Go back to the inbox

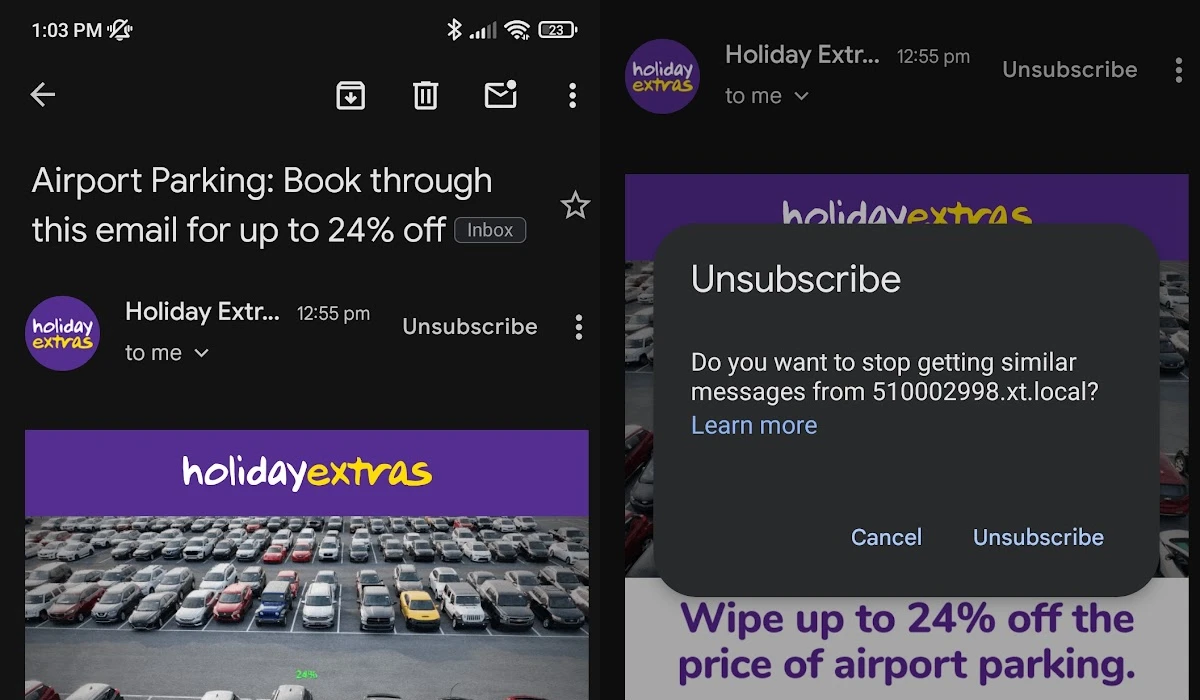[x=43, y=95]
